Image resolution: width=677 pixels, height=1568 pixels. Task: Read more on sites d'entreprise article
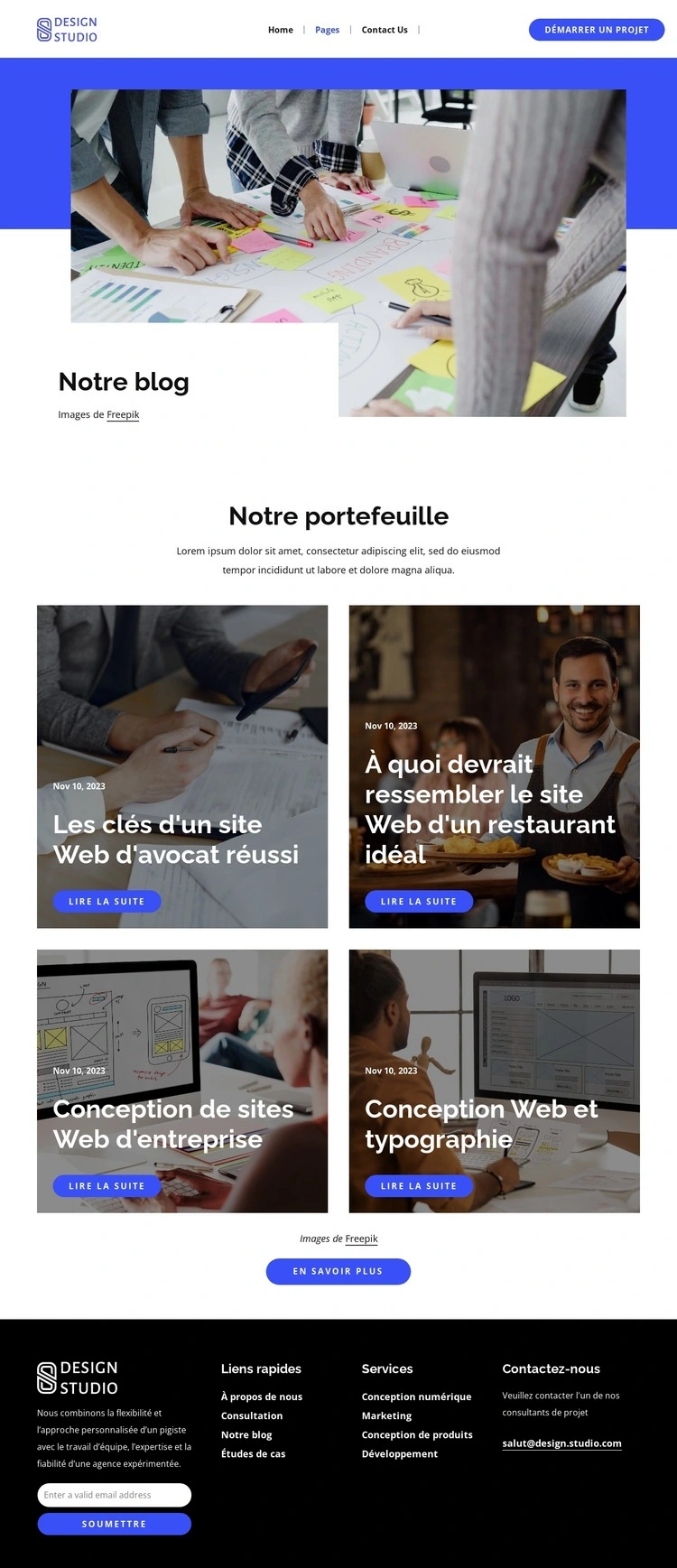point(107,1185)
